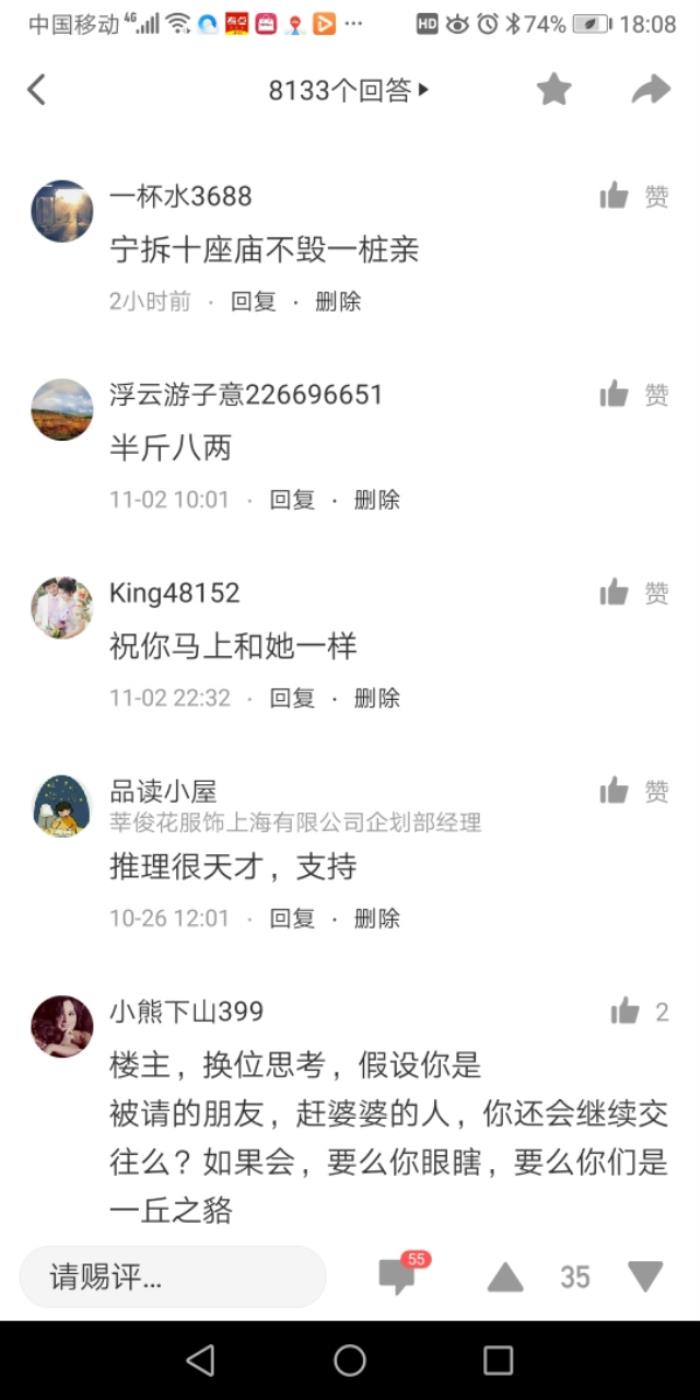Screen dimensions: 700x1400
Task: Share this answer via the arrow icon
Action: click(650, 90)
